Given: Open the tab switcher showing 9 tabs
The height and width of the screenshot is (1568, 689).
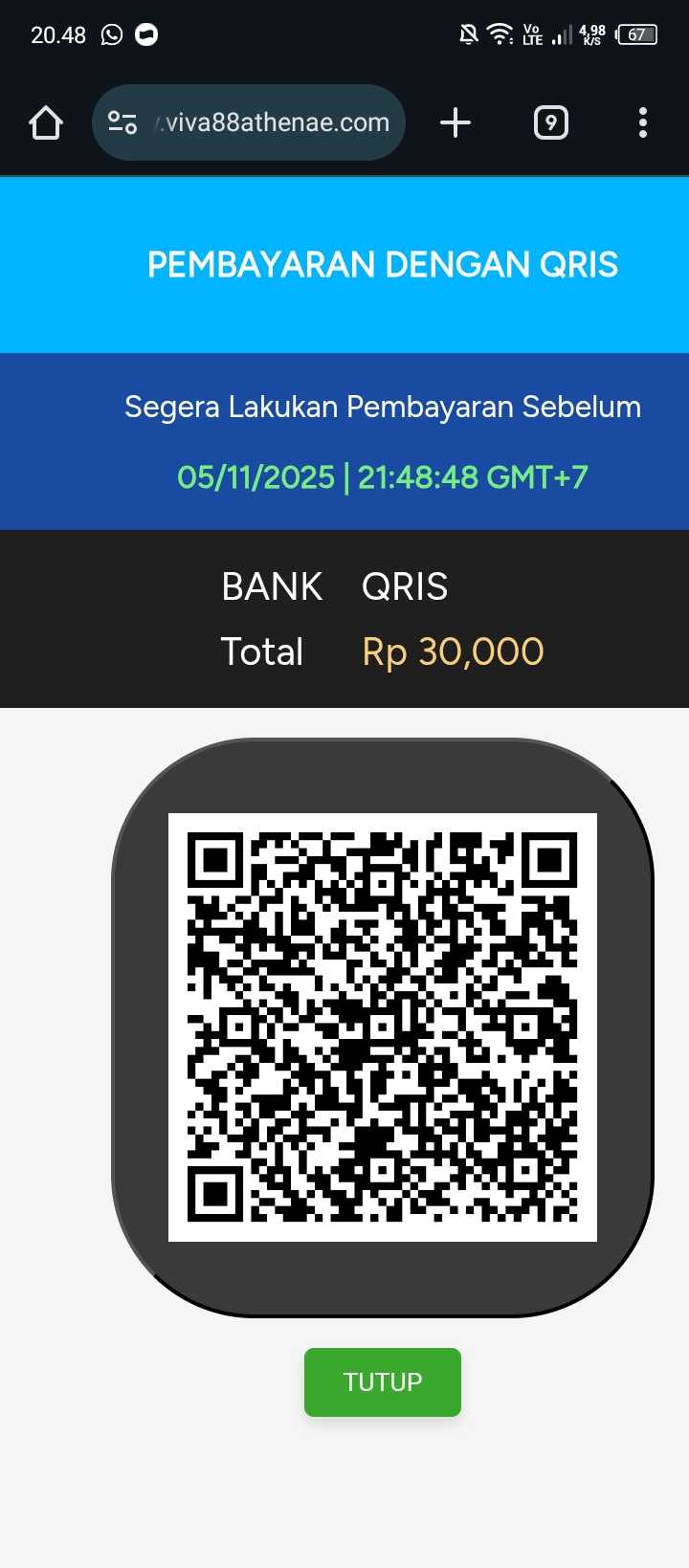Looking at the screenshot, I should 550,122.
